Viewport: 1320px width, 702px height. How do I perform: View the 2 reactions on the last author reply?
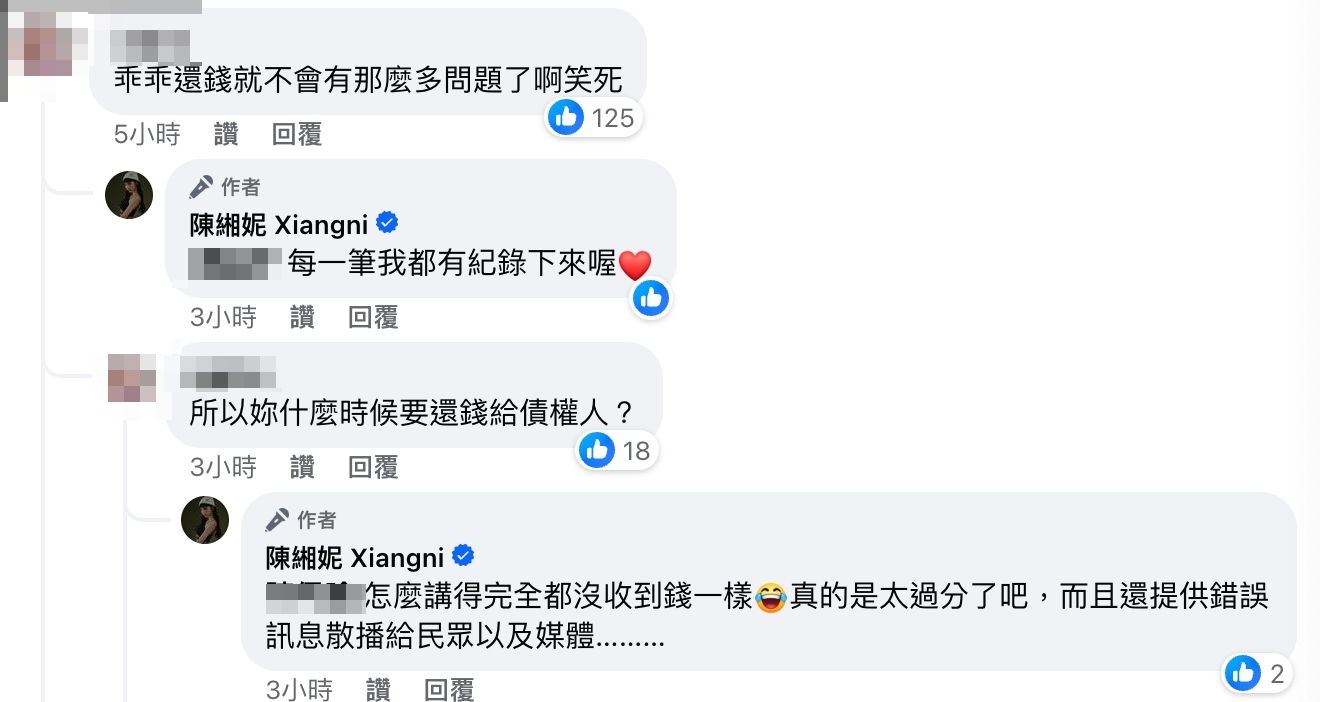pyautogui.click(x=1258, y=673)
